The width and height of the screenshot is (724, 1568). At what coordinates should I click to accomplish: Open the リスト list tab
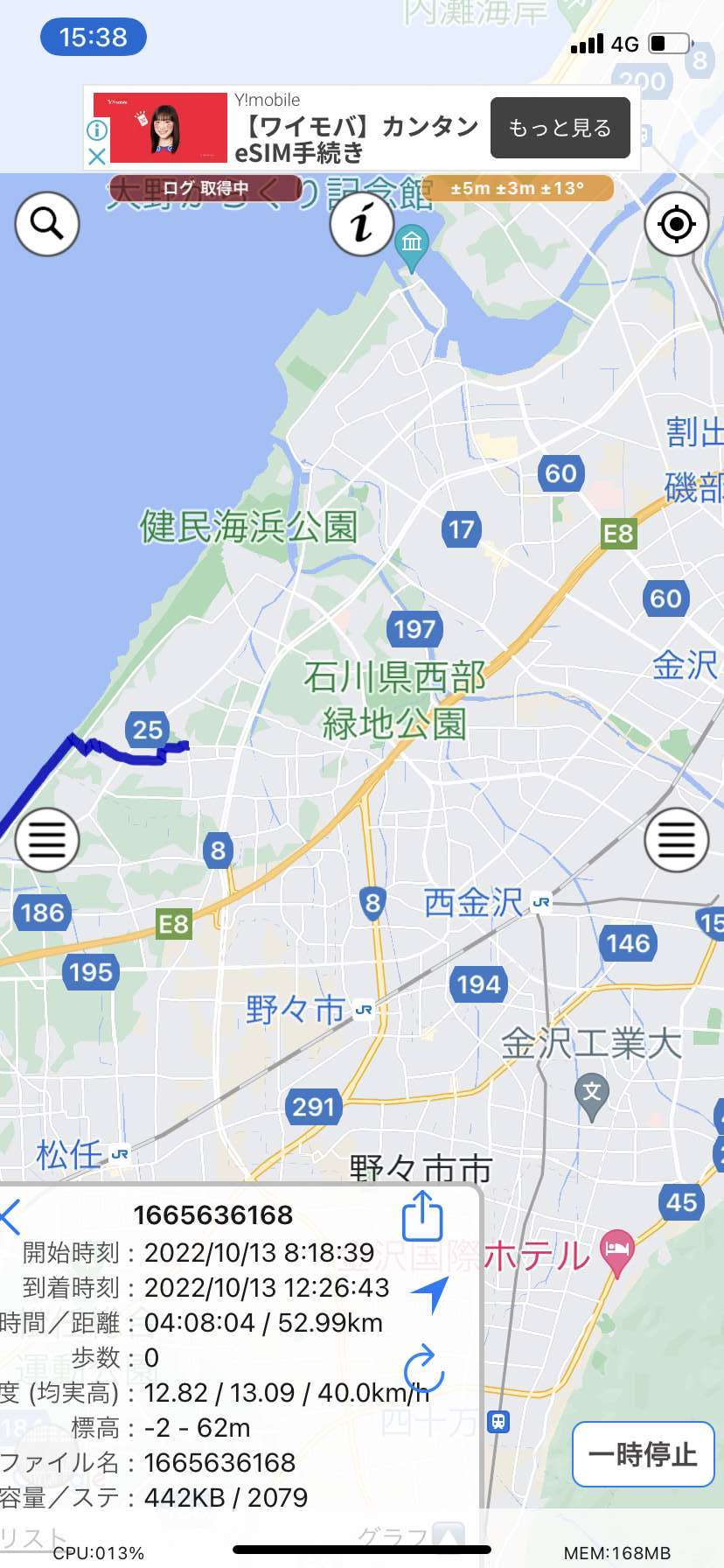click(33, 1538)
